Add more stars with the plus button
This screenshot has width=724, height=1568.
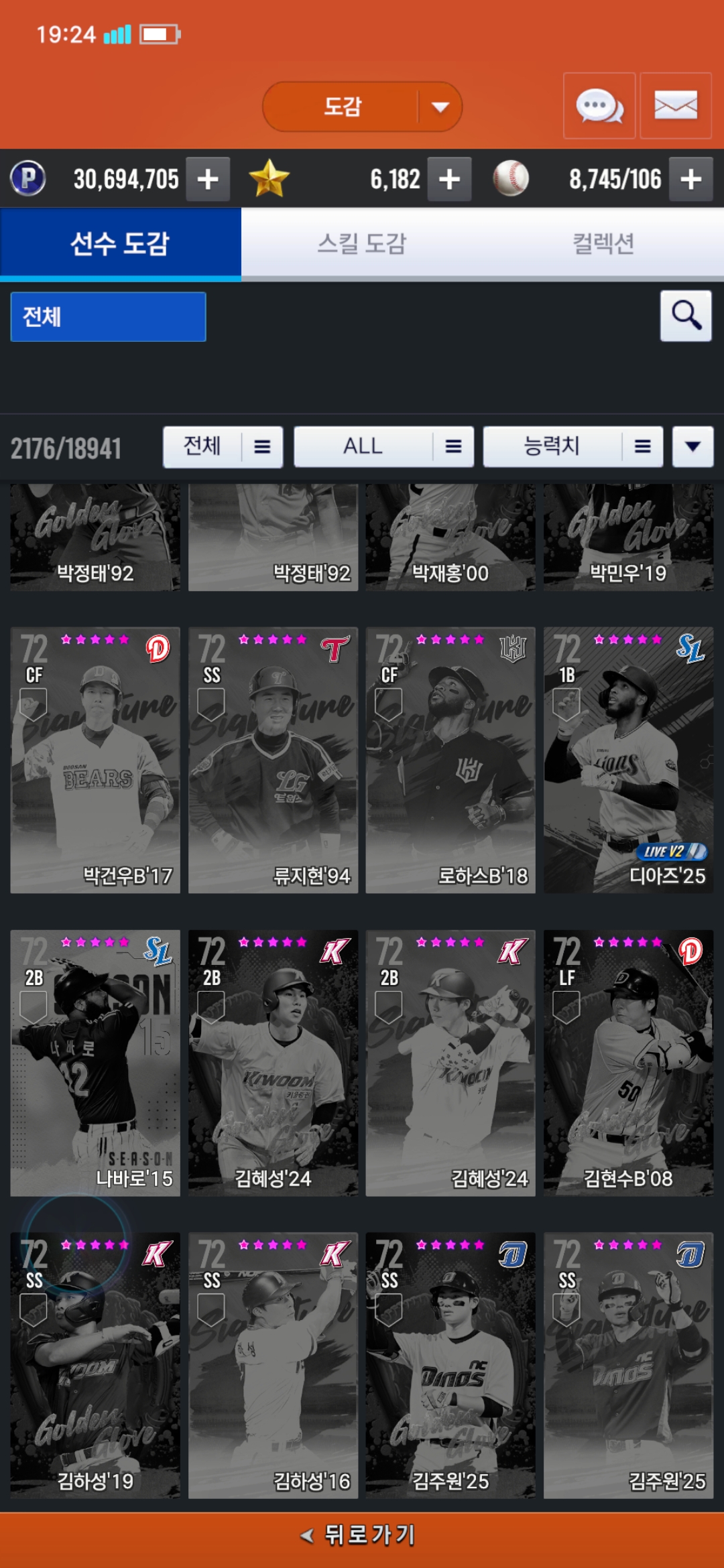pyautogui.click(x=449, y=179)
